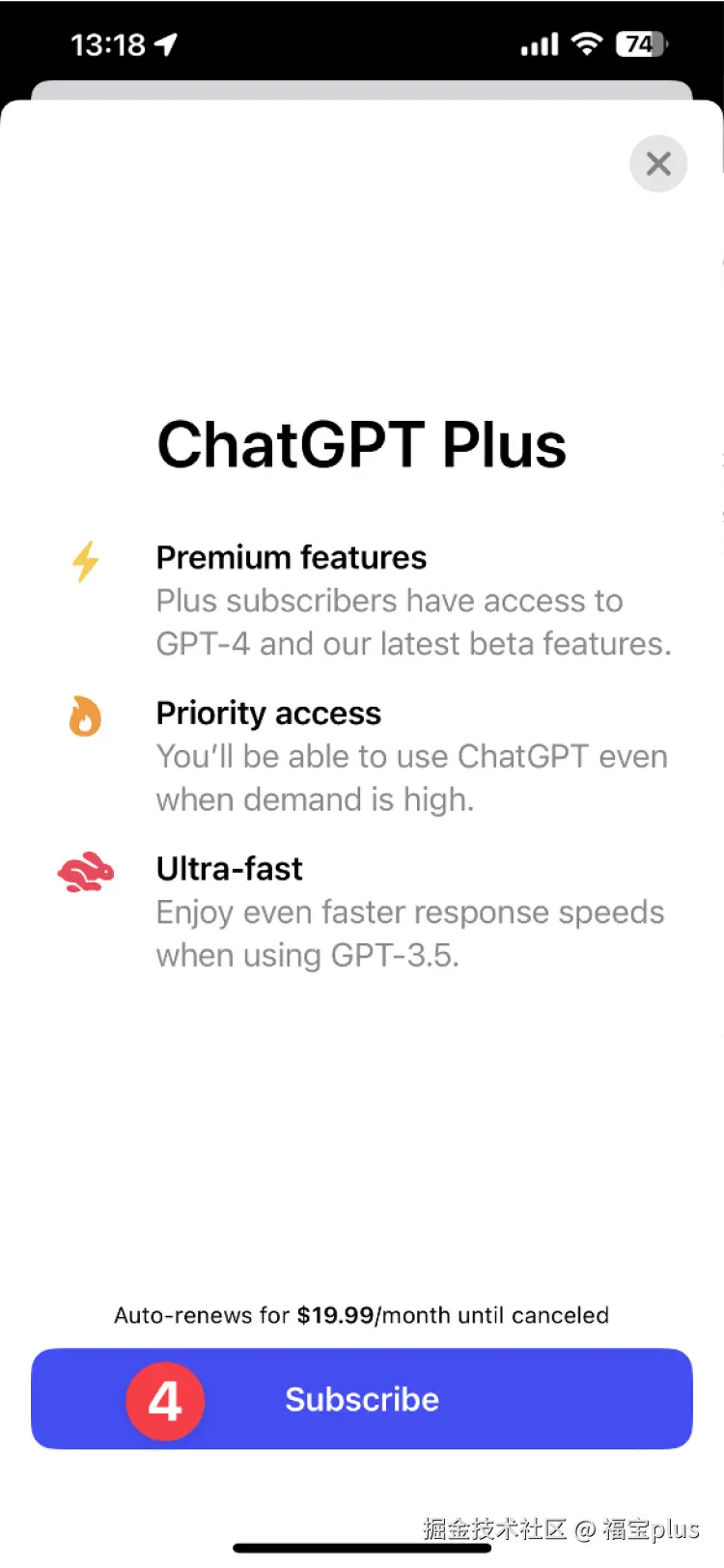Viewport: 724px width, 1568px height.
Task: Select the Premium features heading
Action: click(291, 557)
